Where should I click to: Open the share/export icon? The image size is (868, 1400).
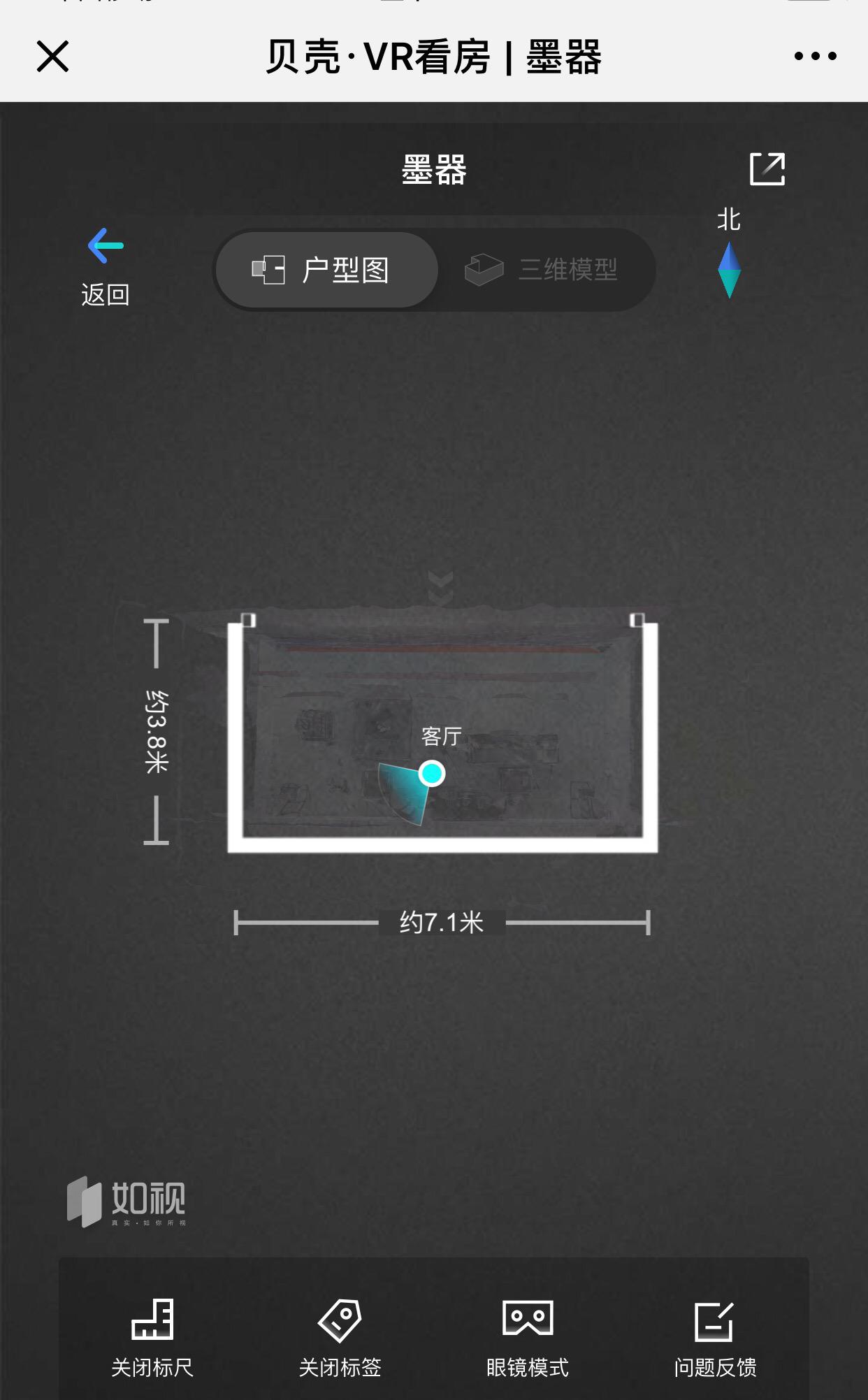pos(767,169)
